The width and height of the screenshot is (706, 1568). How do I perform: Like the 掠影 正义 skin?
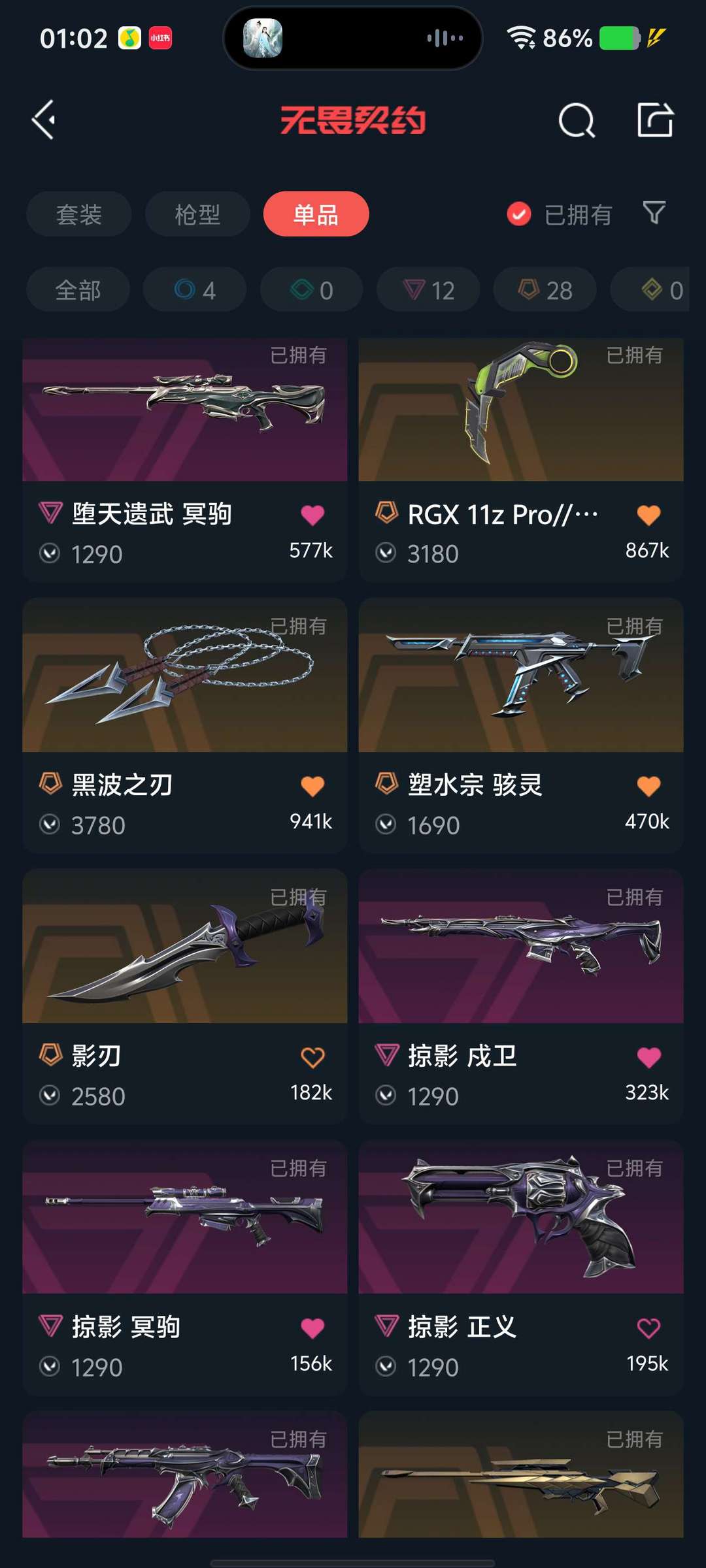coord(648,1328)
